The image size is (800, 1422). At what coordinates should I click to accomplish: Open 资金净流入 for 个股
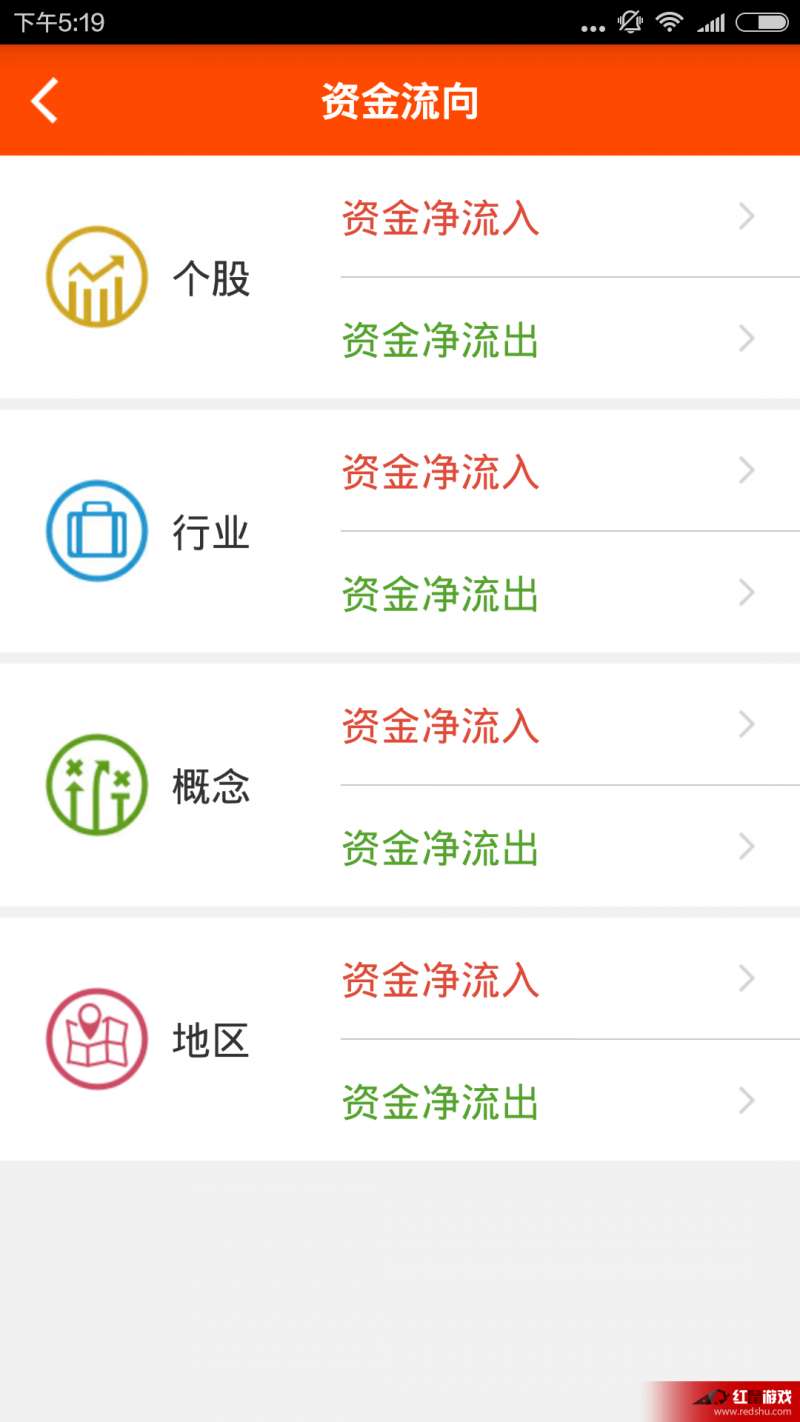pyautogui.click(x=570, y=217)
